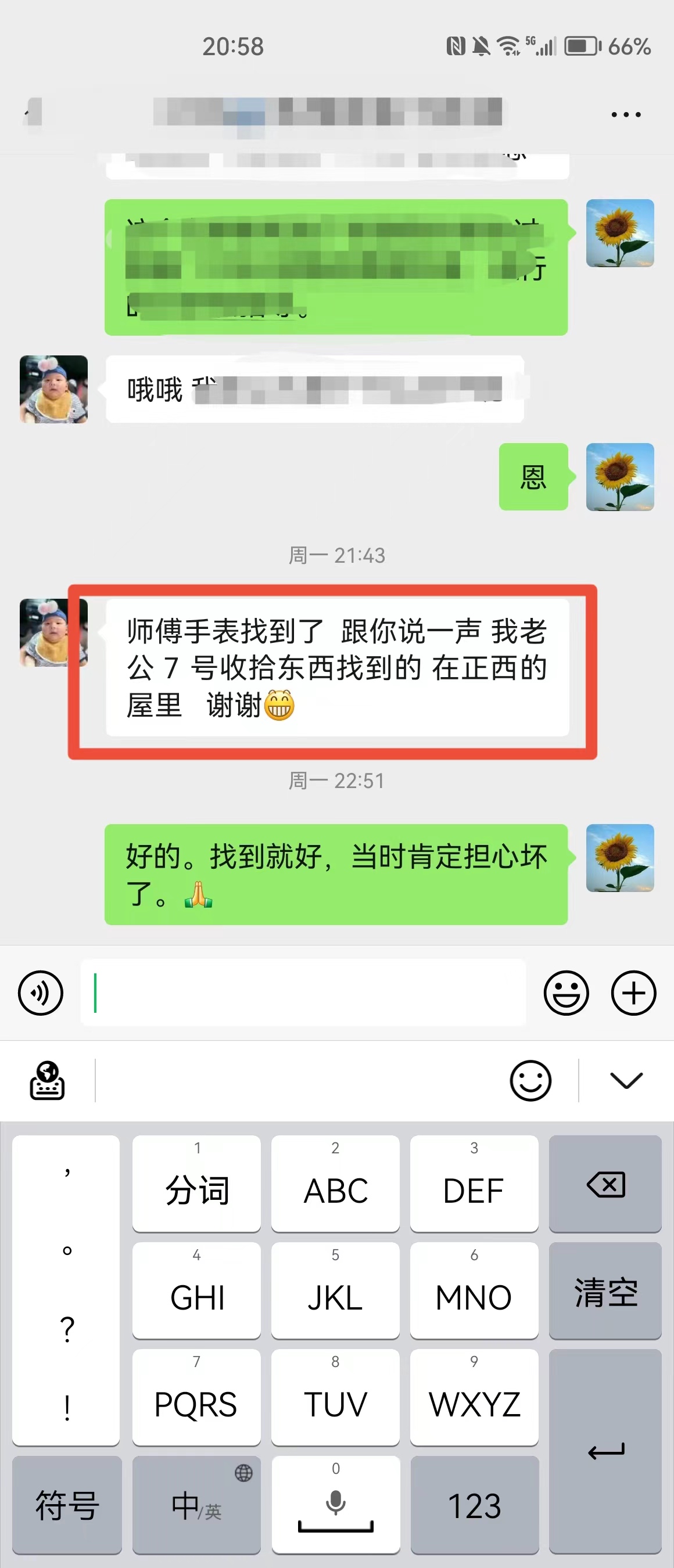The width and height of the screenshot is (674, 1568).
Task: Switch language with 中/英 key
Action: [x=196, y=1505]
